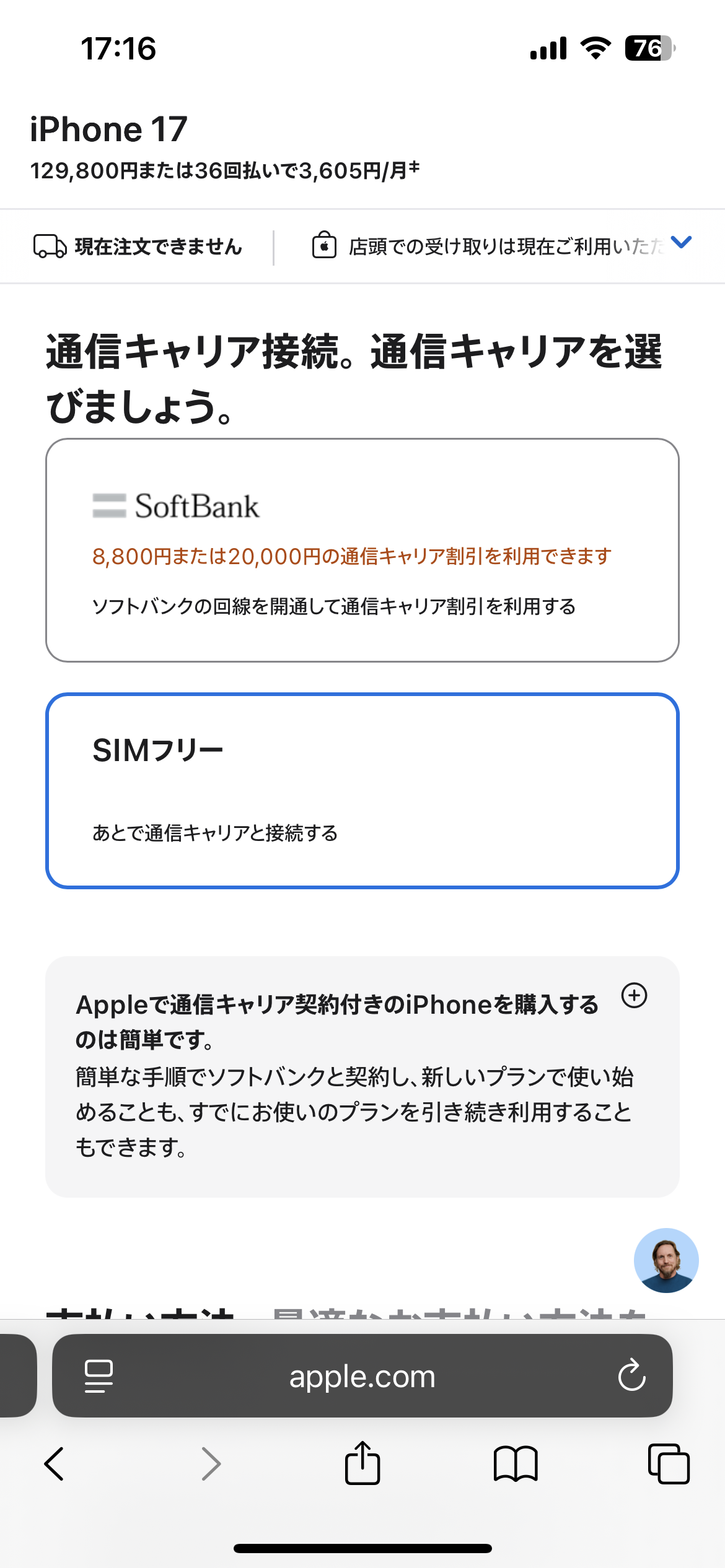This screenshot has width=725, height=1568.
Task: Expand the Apple carrier contract info plus
Action: [634, 995]
